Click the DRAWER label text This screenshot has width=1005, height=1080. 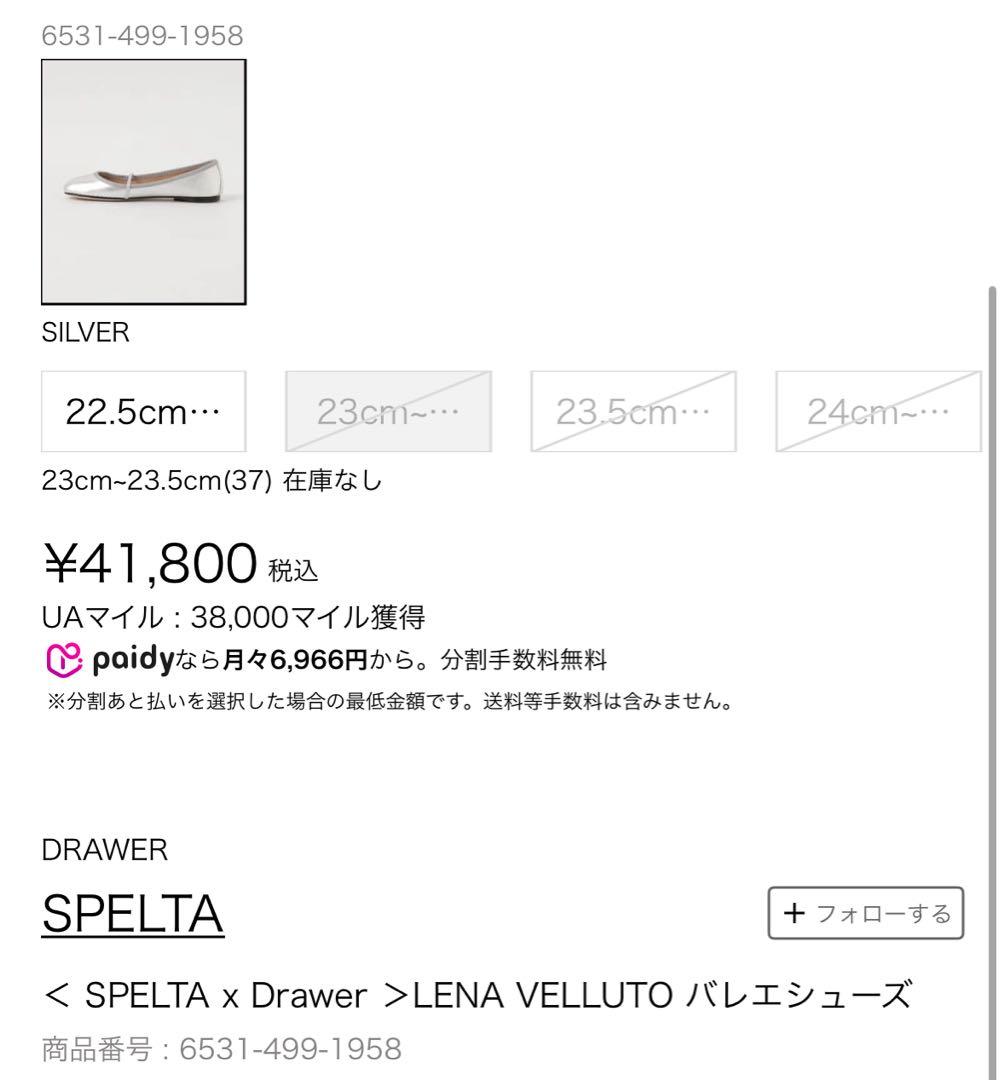tap(103, 851)
